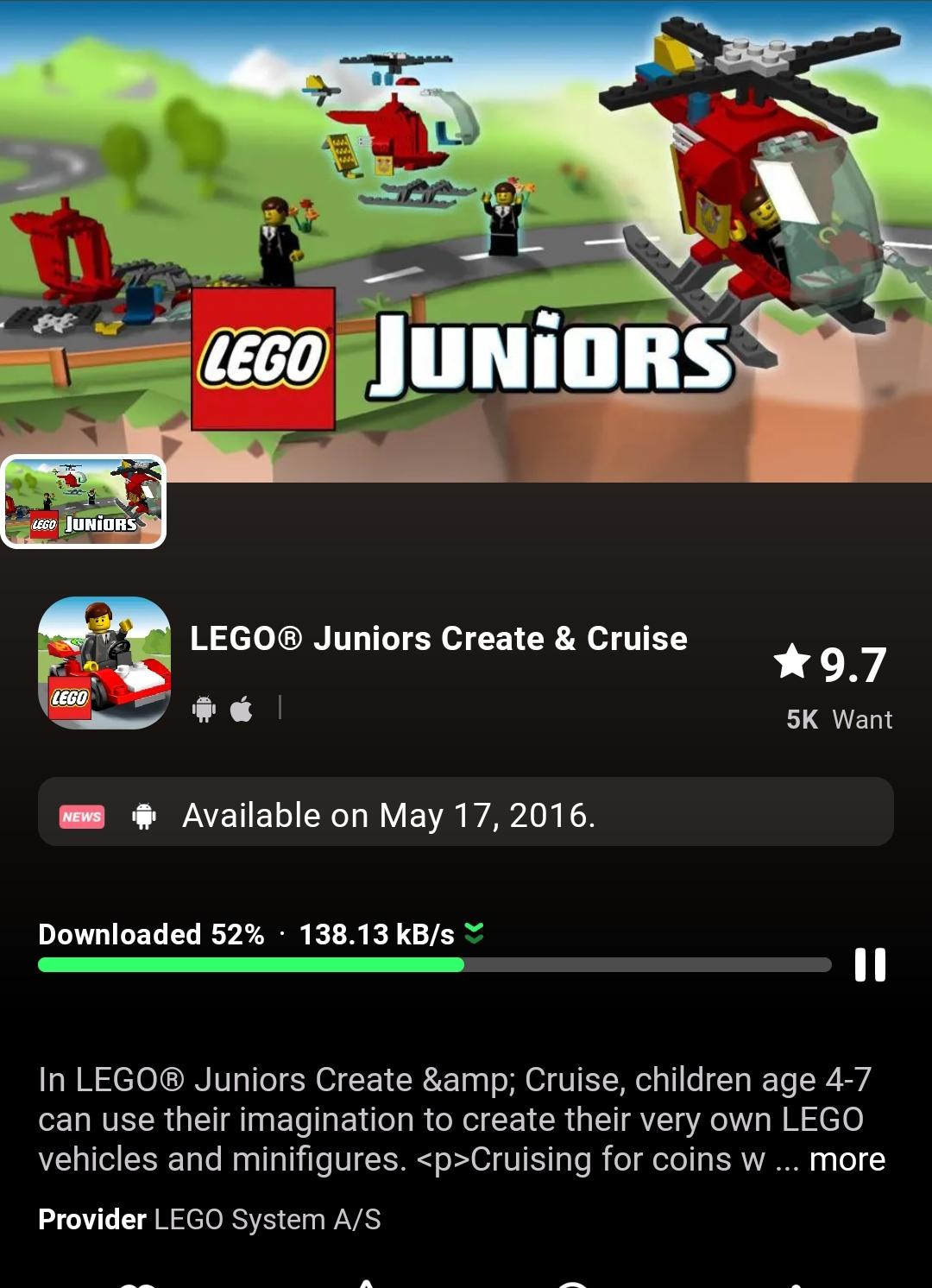
Task: Click the pause icon beside the progress bar
Action: [872, 964]
